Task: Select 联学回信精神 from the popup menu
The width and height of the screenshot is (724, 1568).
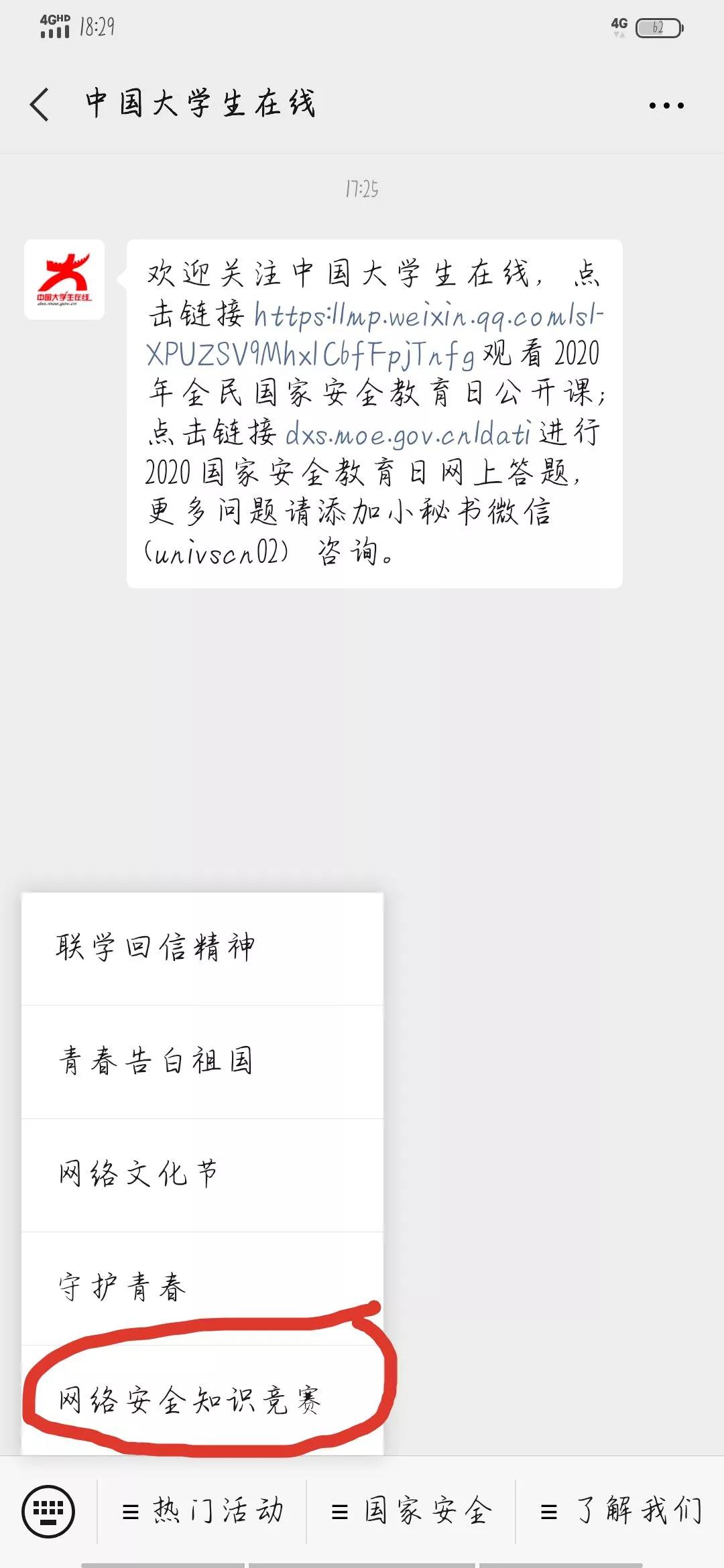Action: point(202,948)
